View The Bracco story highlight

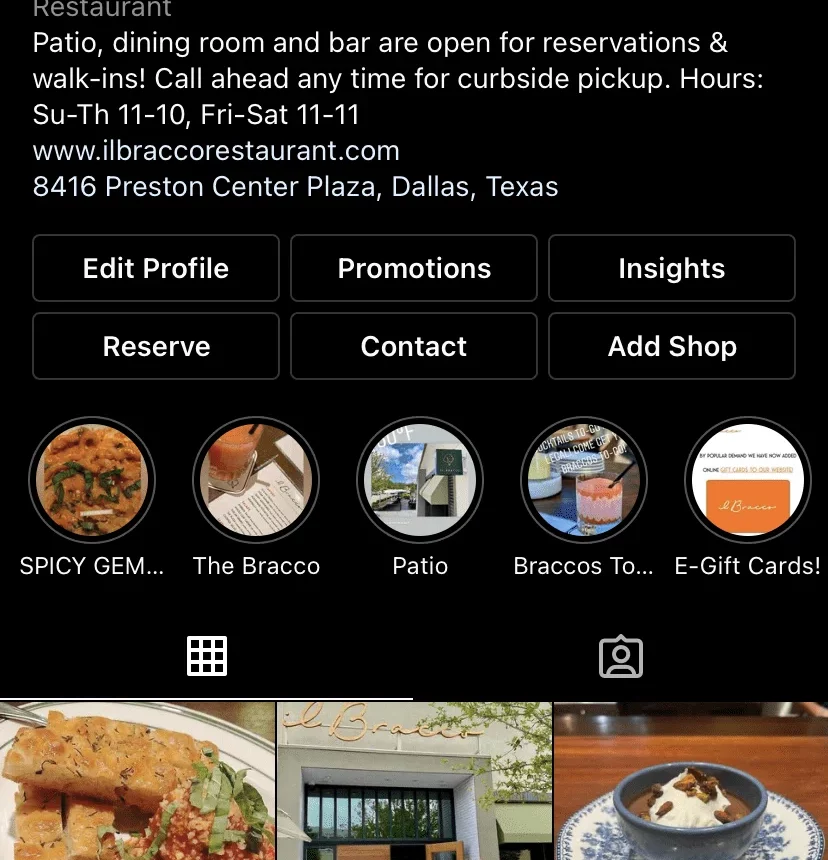(x=256, y=480)
